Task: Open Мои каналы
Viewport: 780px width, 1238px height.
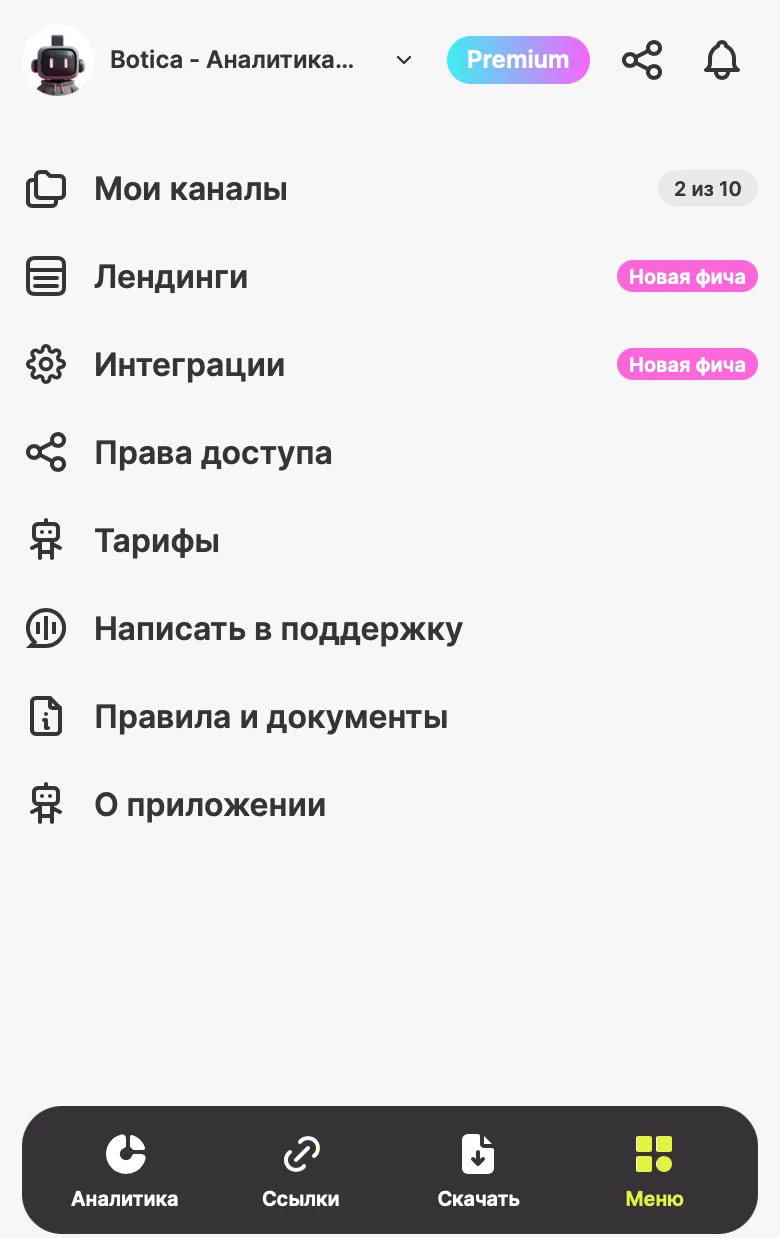Action: point(190,189)
